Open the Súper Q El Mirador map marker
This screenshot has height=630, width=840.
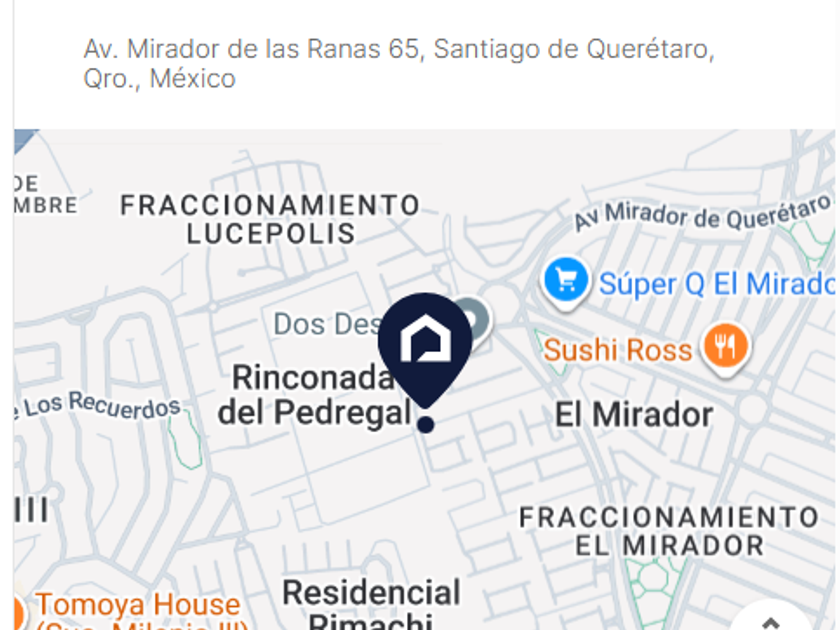(x=566, y=282)
